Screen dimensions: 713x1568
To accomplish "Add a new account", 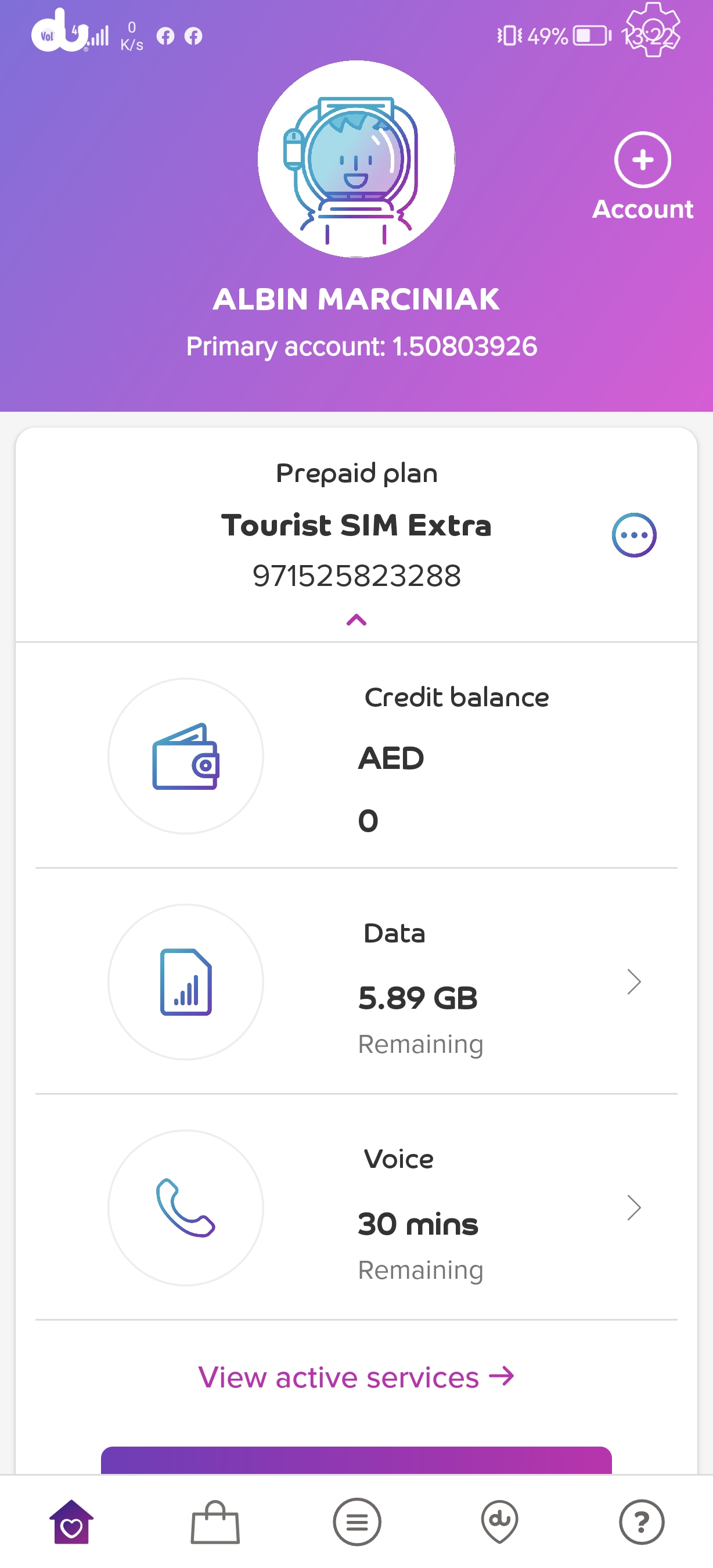I will (x=642, y=161).
